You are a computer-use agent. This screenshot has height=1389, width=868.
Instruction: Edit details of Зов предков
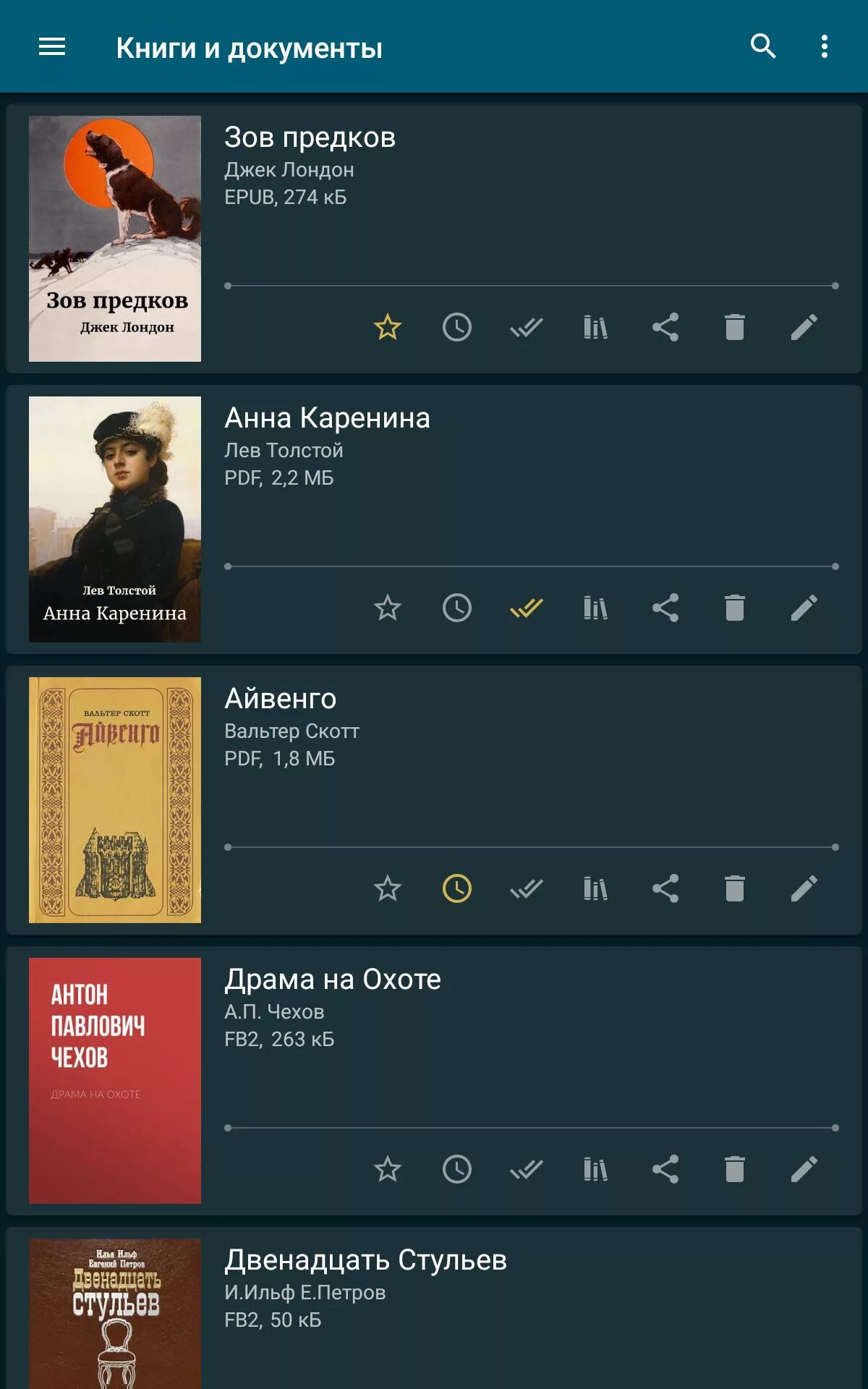(x=804, y=327)
